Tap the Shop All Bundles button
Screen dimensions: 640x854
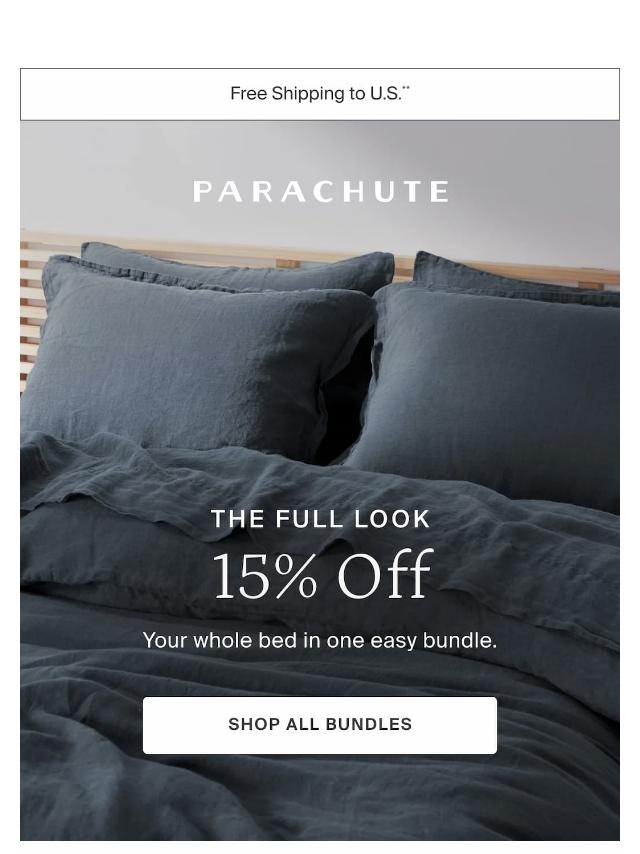[x=320, y=725]
